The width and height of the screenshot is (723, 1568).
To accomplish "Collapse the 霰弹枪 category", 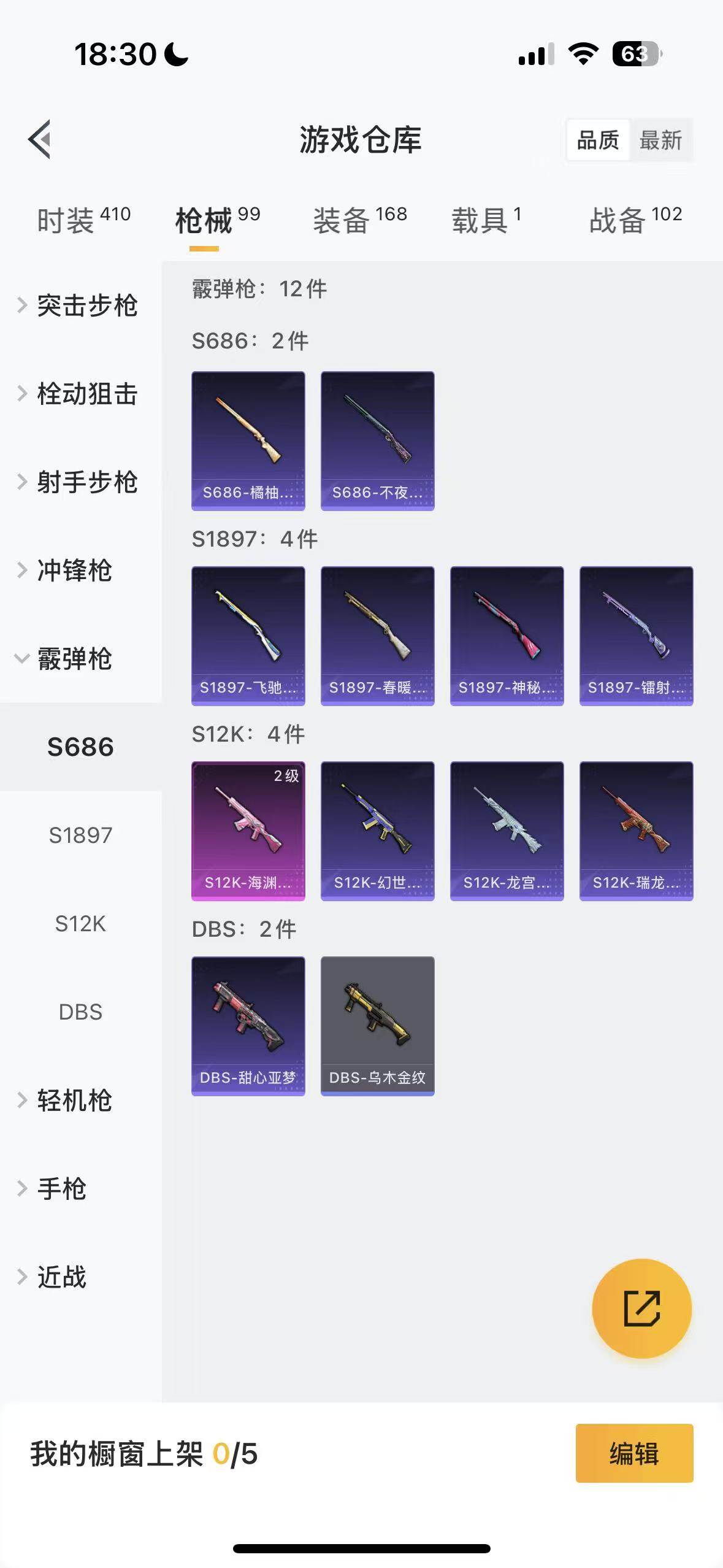I will [74, 659].
